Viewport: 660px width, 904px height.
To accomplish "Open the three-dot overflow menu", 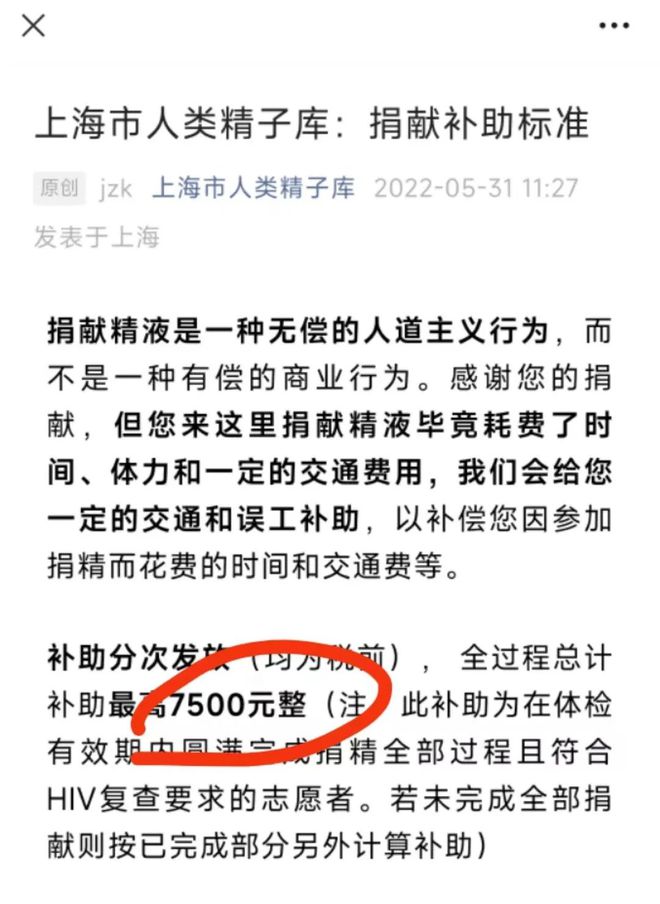I will tap(614, 25).
